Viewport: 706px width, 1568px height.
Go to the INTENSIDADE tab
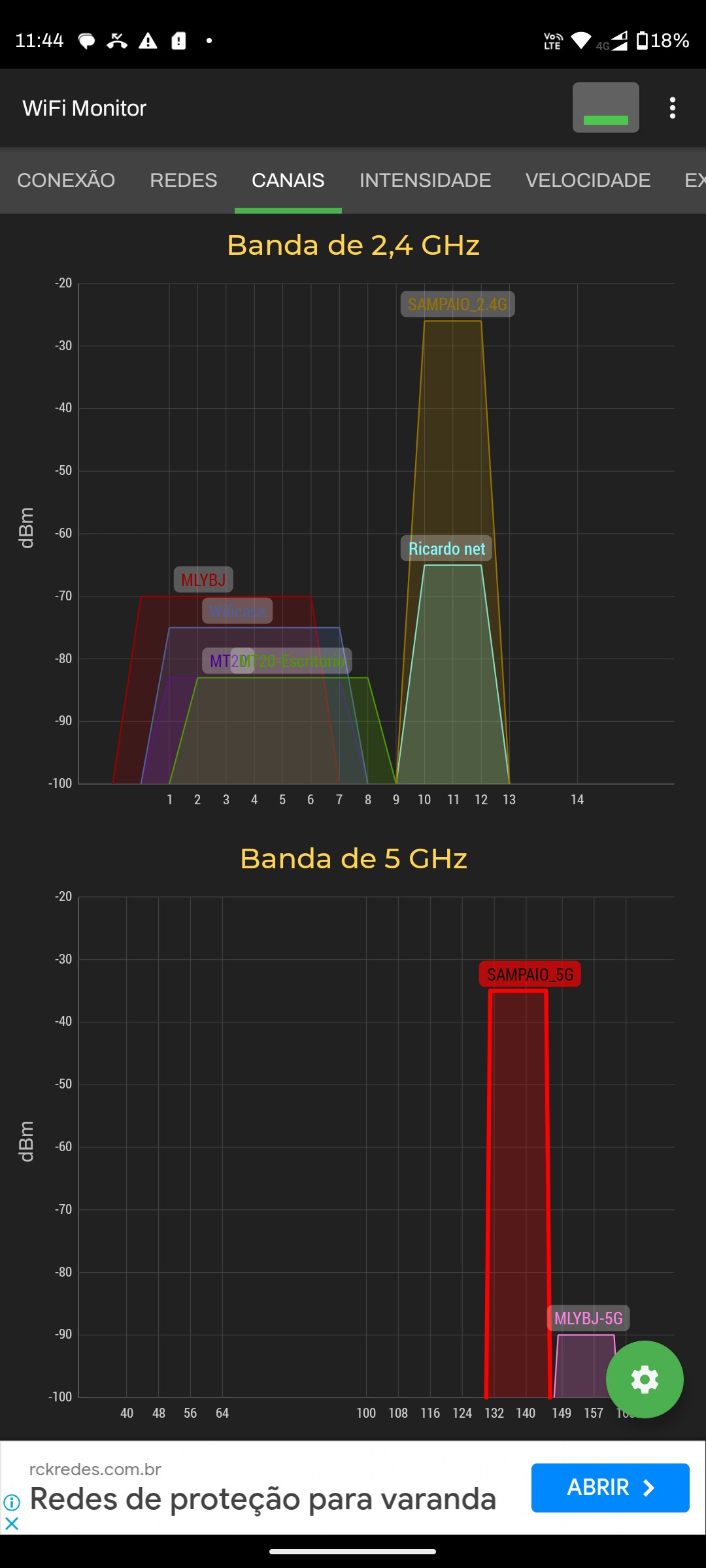[x=425, y=180]
